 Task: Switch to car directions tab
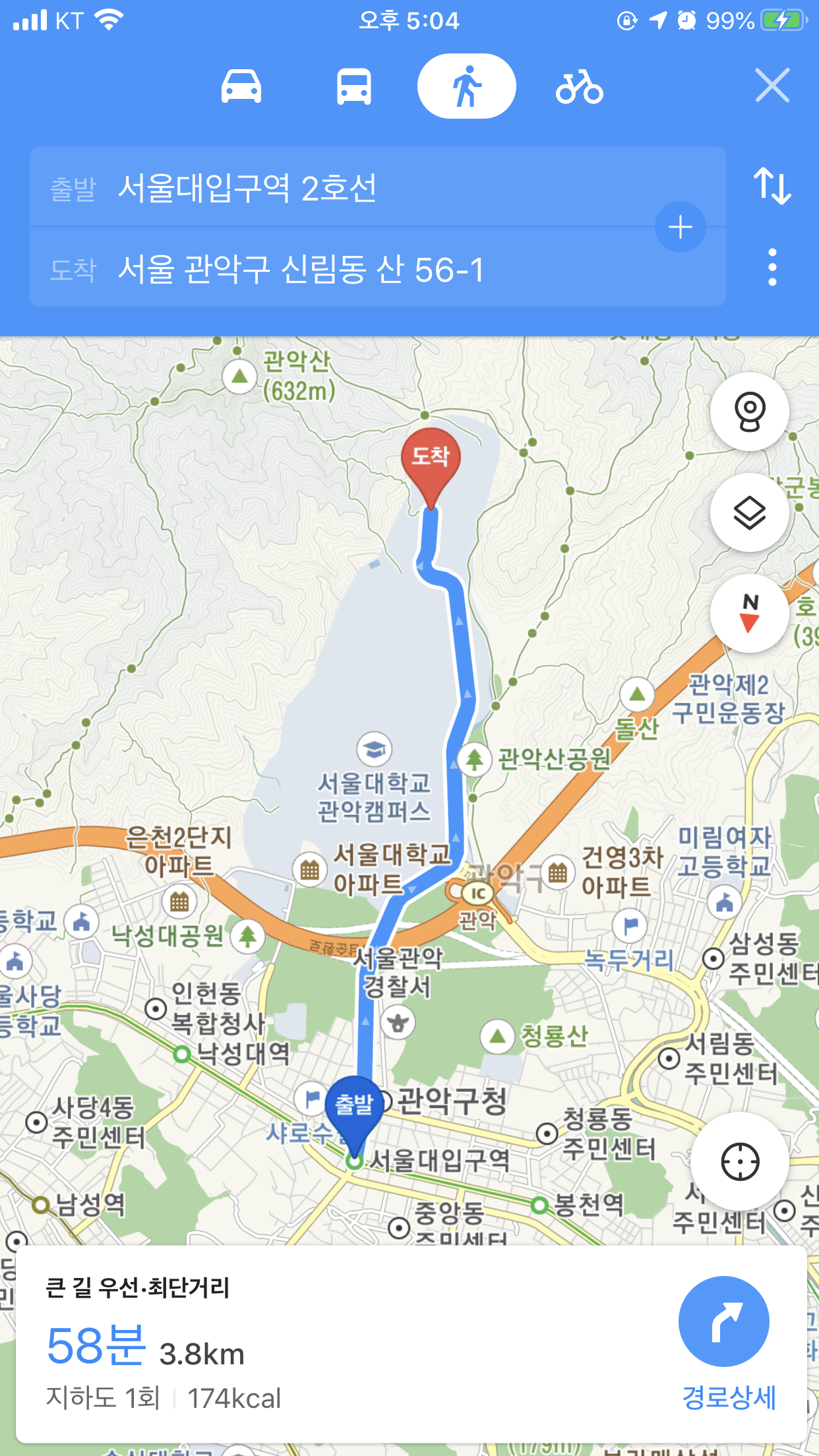(x=241, y=86)
